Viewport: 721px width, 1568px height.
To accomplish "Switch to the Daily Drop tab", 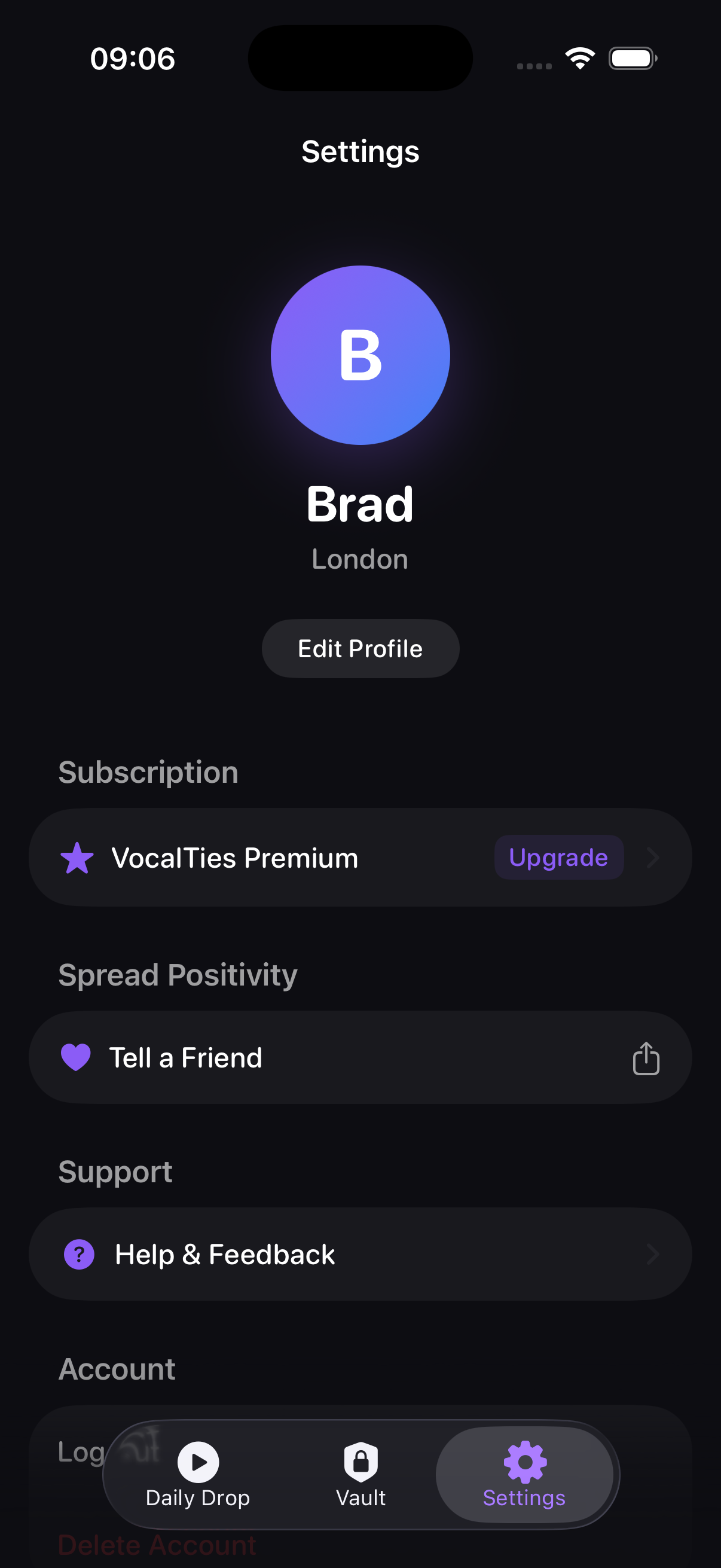I will coord(198,1474).
